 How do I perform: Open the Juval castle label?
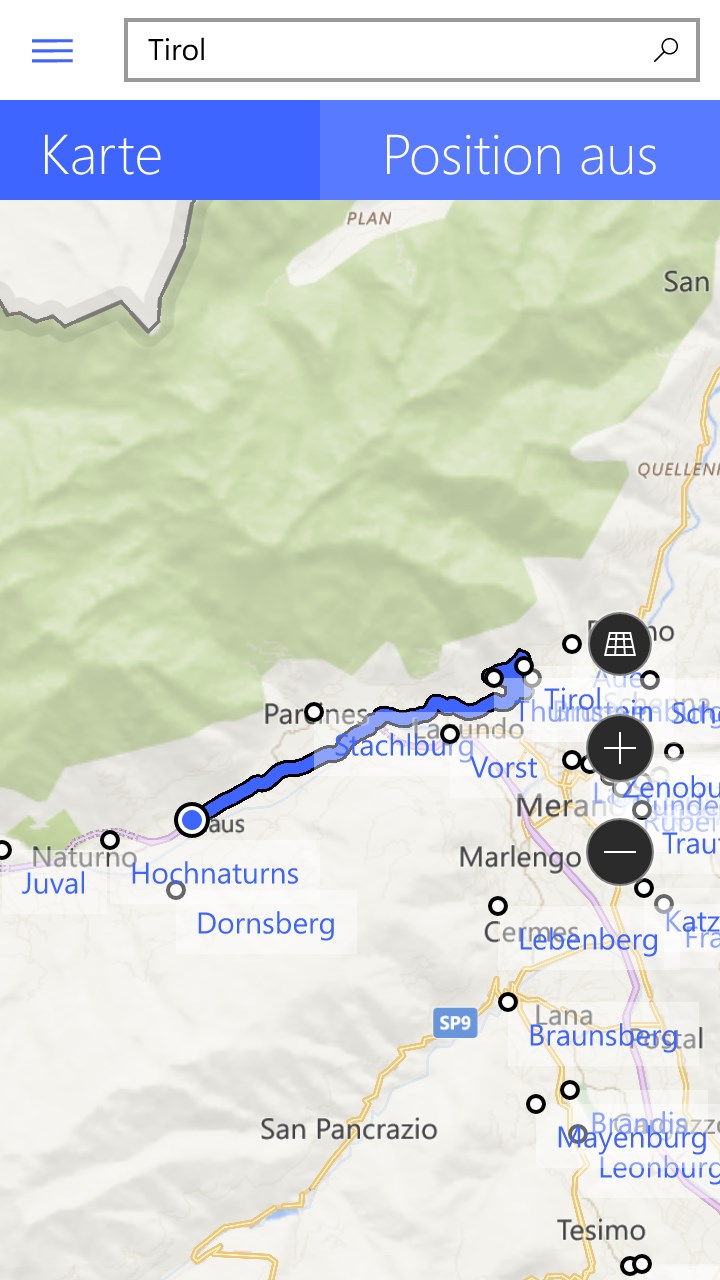tap(53, 883)
